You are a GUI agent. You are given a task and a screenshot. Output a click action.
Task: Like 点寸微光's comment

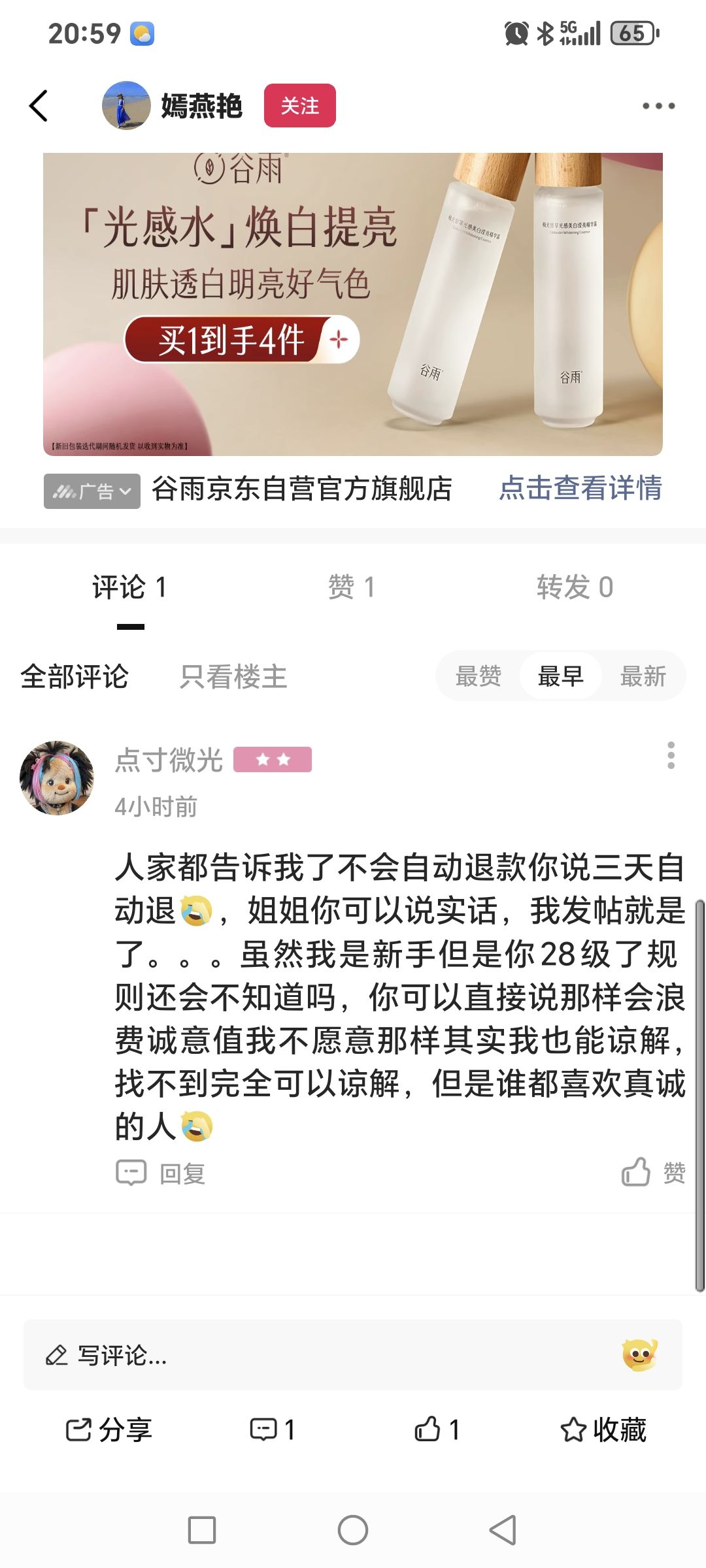(x=653, y=1172)
